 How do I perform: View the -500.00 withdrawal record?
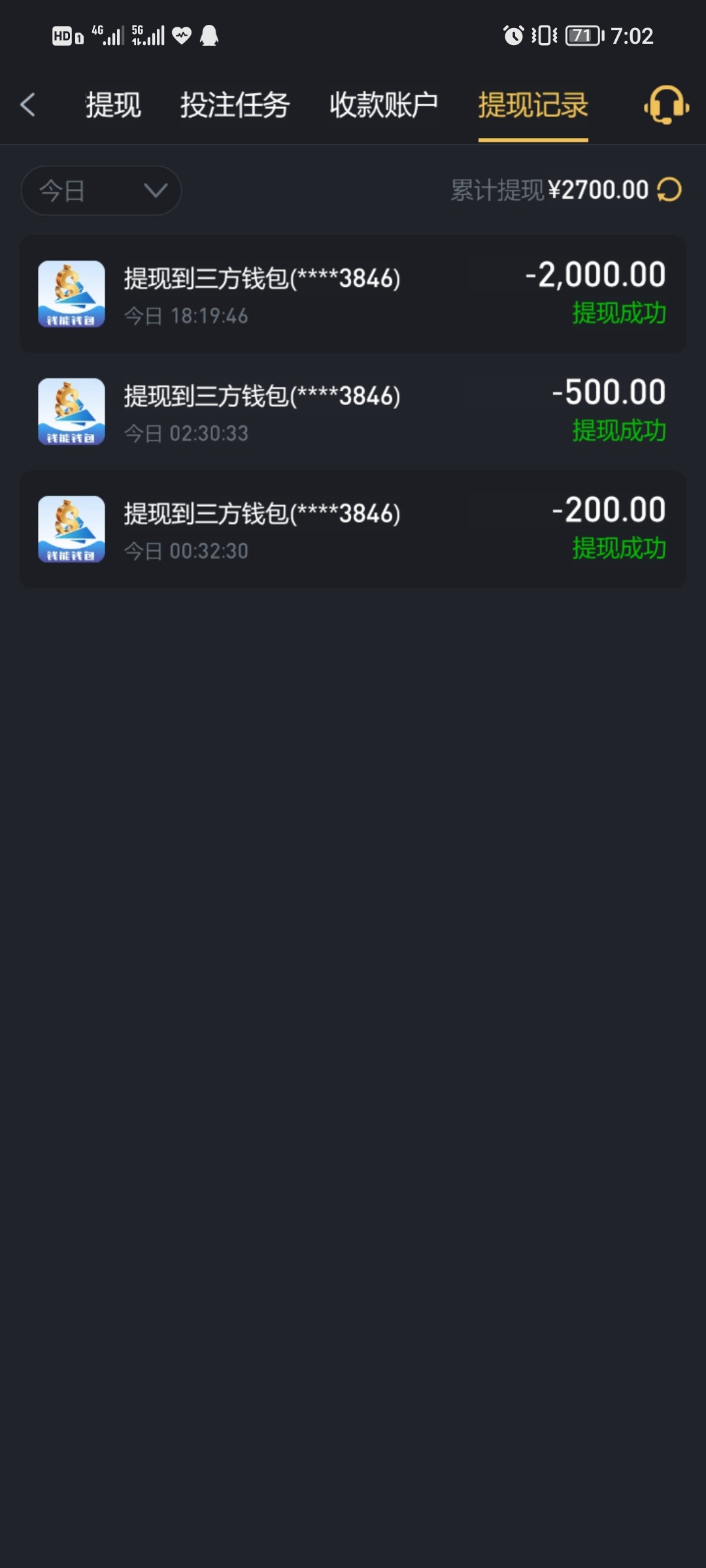(353, 412)
